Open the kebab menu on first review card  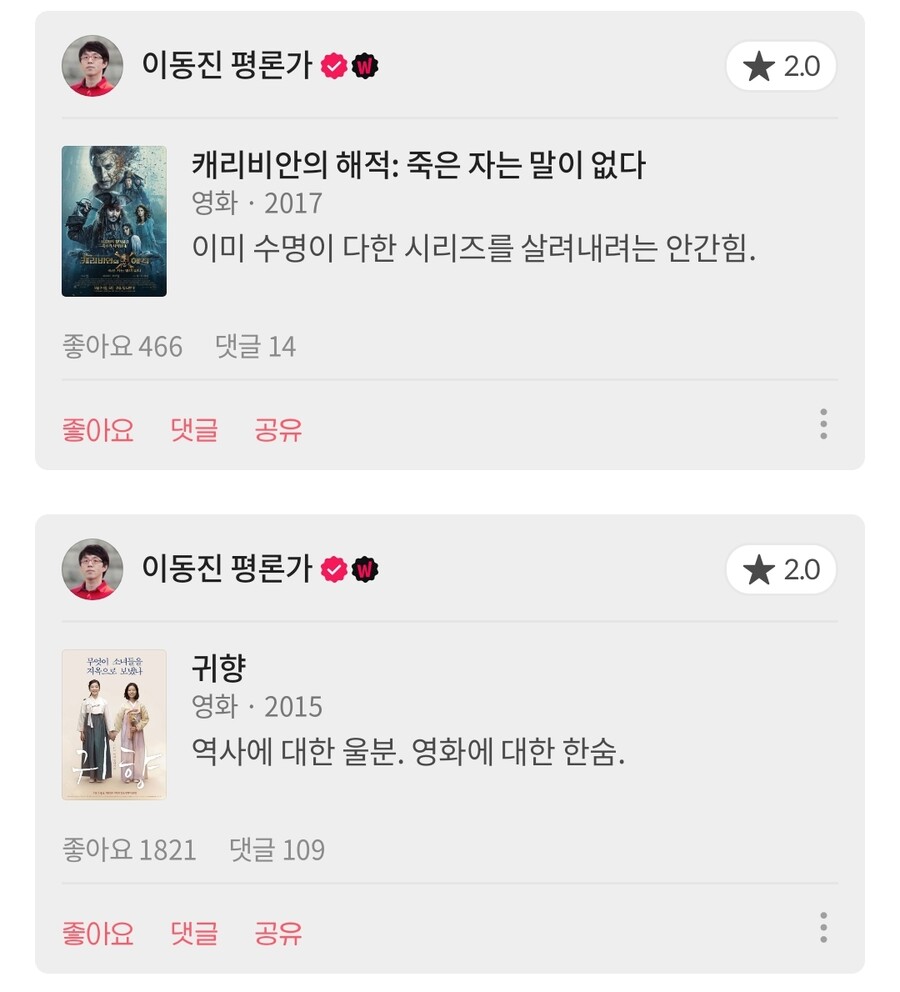pos(822,425)
